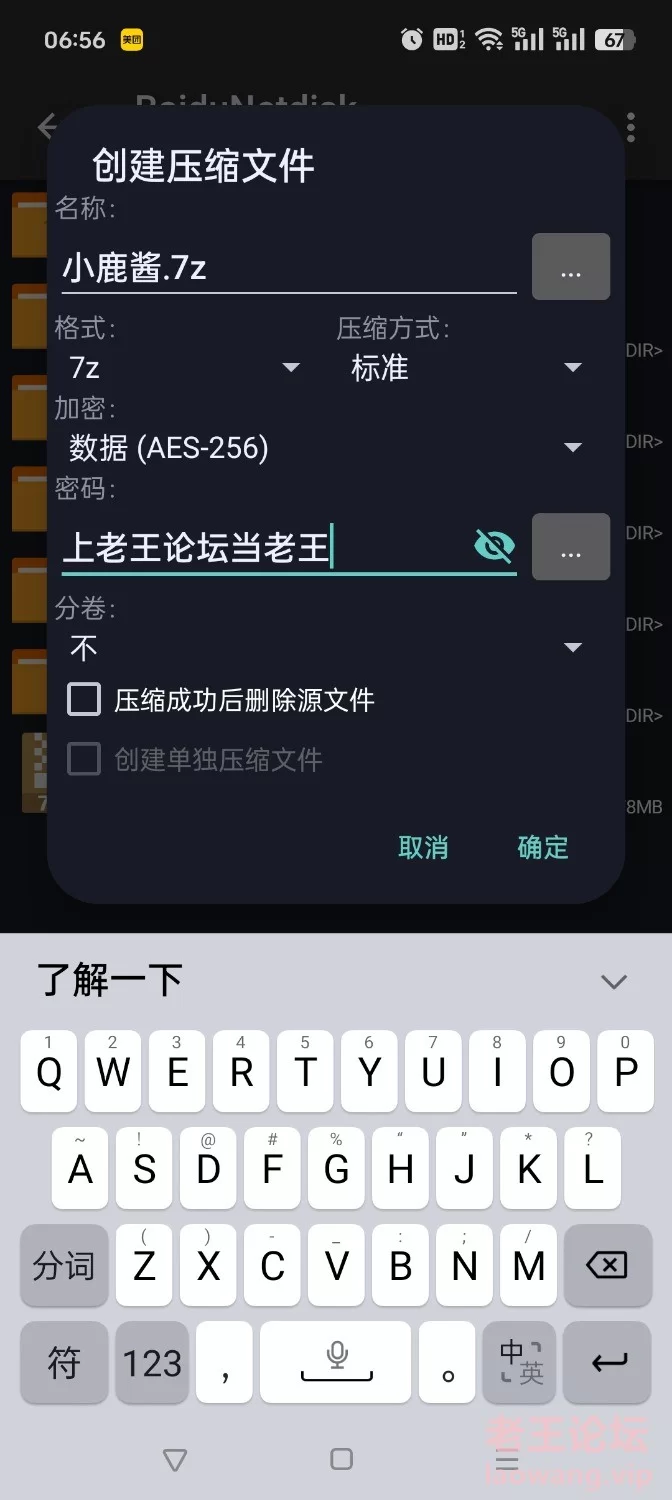
Task: Open the browse button next to name field
Action: 570,267
